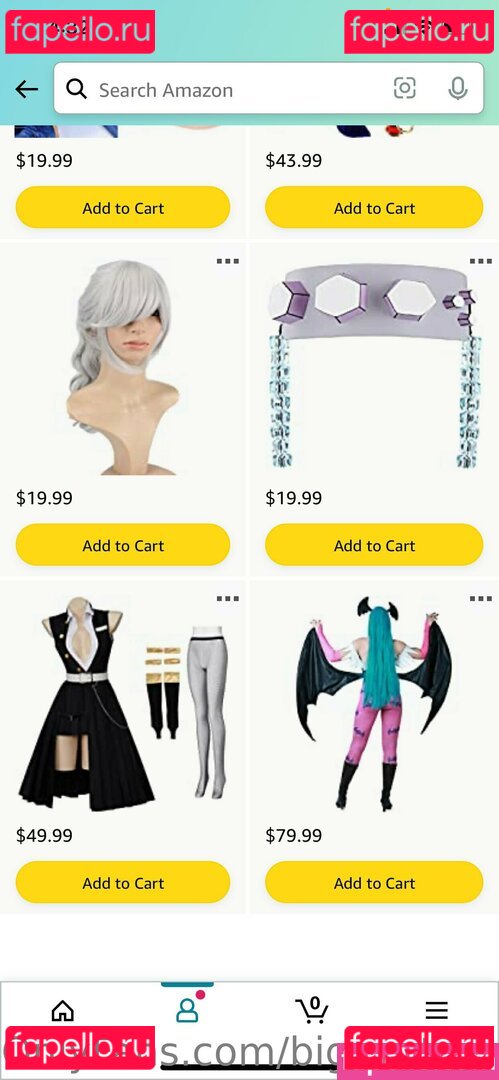Add the hexagon belt to cart

pyautogui.click(x=374, y=545)
